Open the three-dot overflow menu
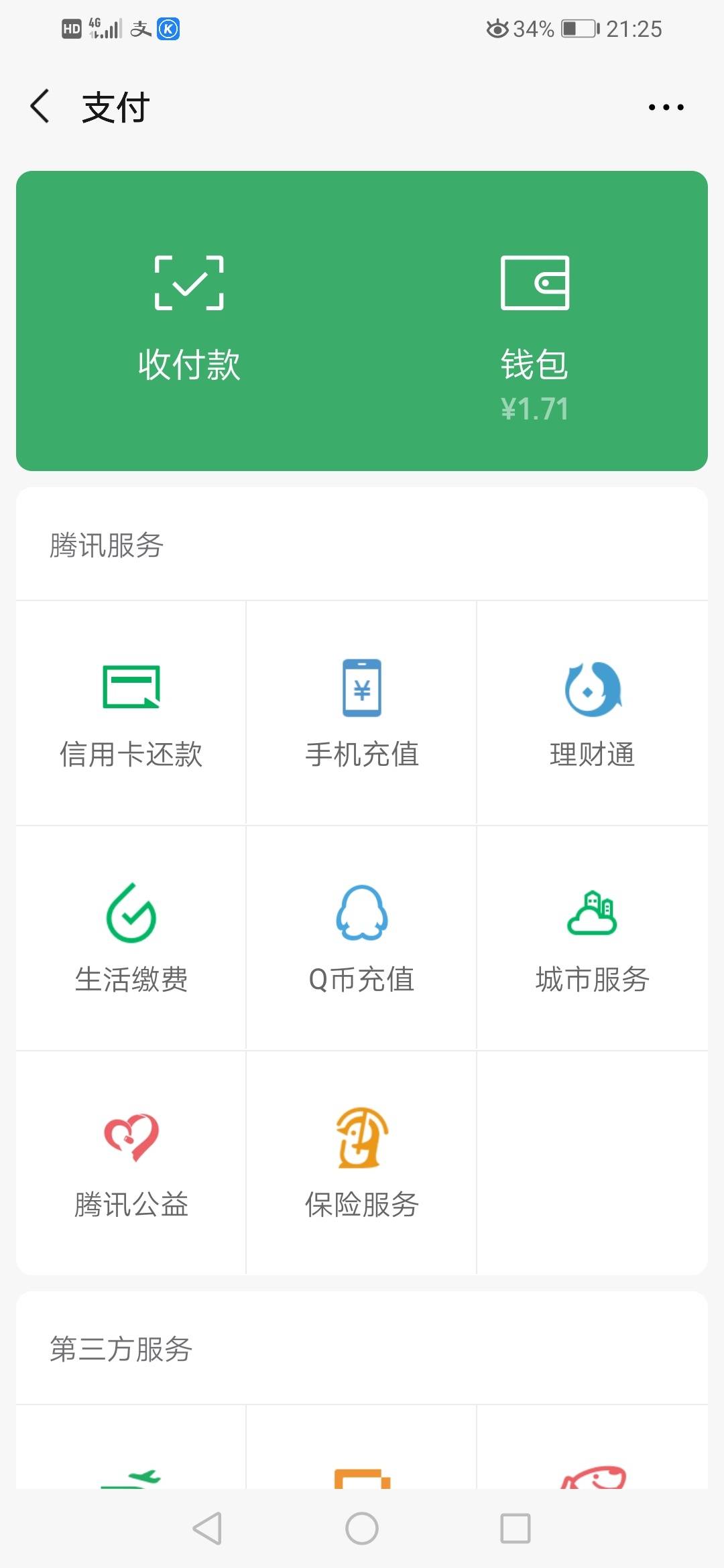 [x=666, y=107]
